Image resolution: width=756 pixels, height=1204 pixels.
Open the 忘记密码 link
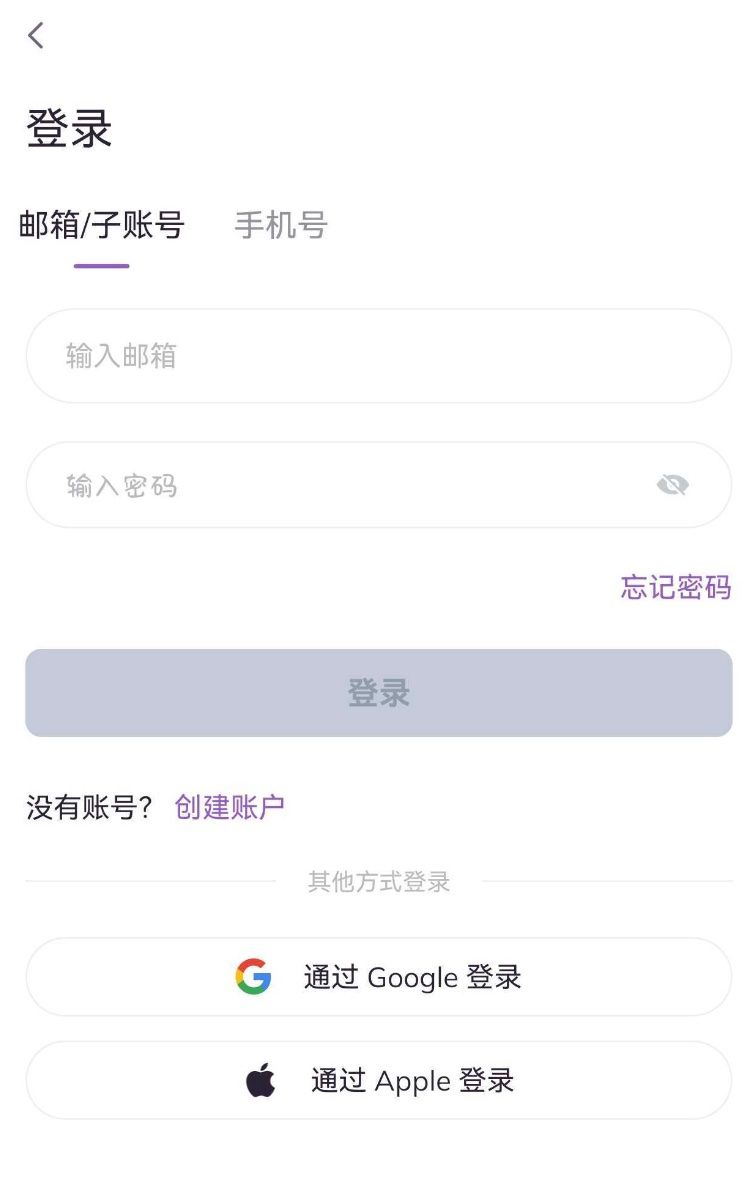coord(675,587)
